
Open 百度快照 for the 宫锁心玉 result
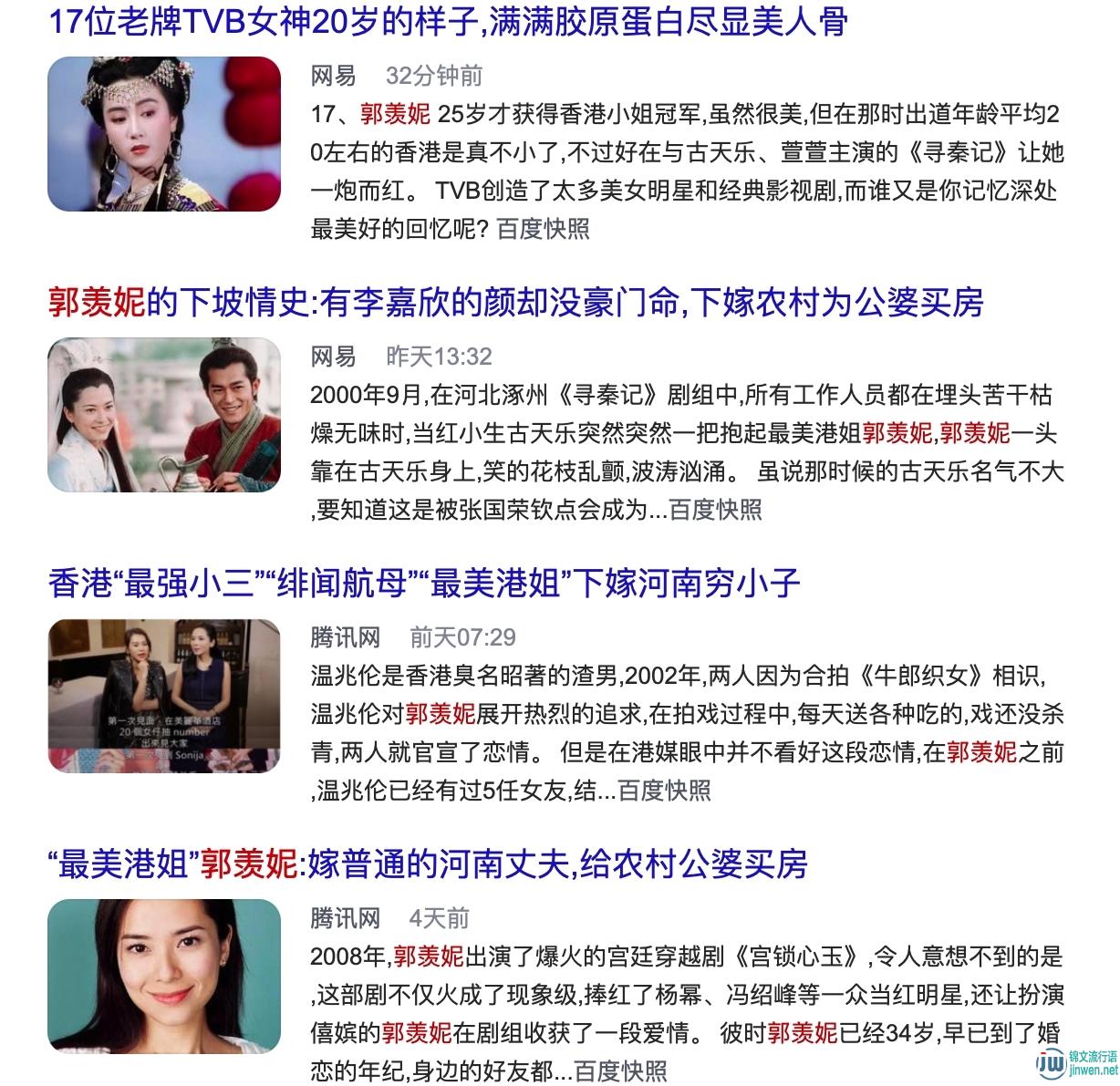[x=621, y=1070]
